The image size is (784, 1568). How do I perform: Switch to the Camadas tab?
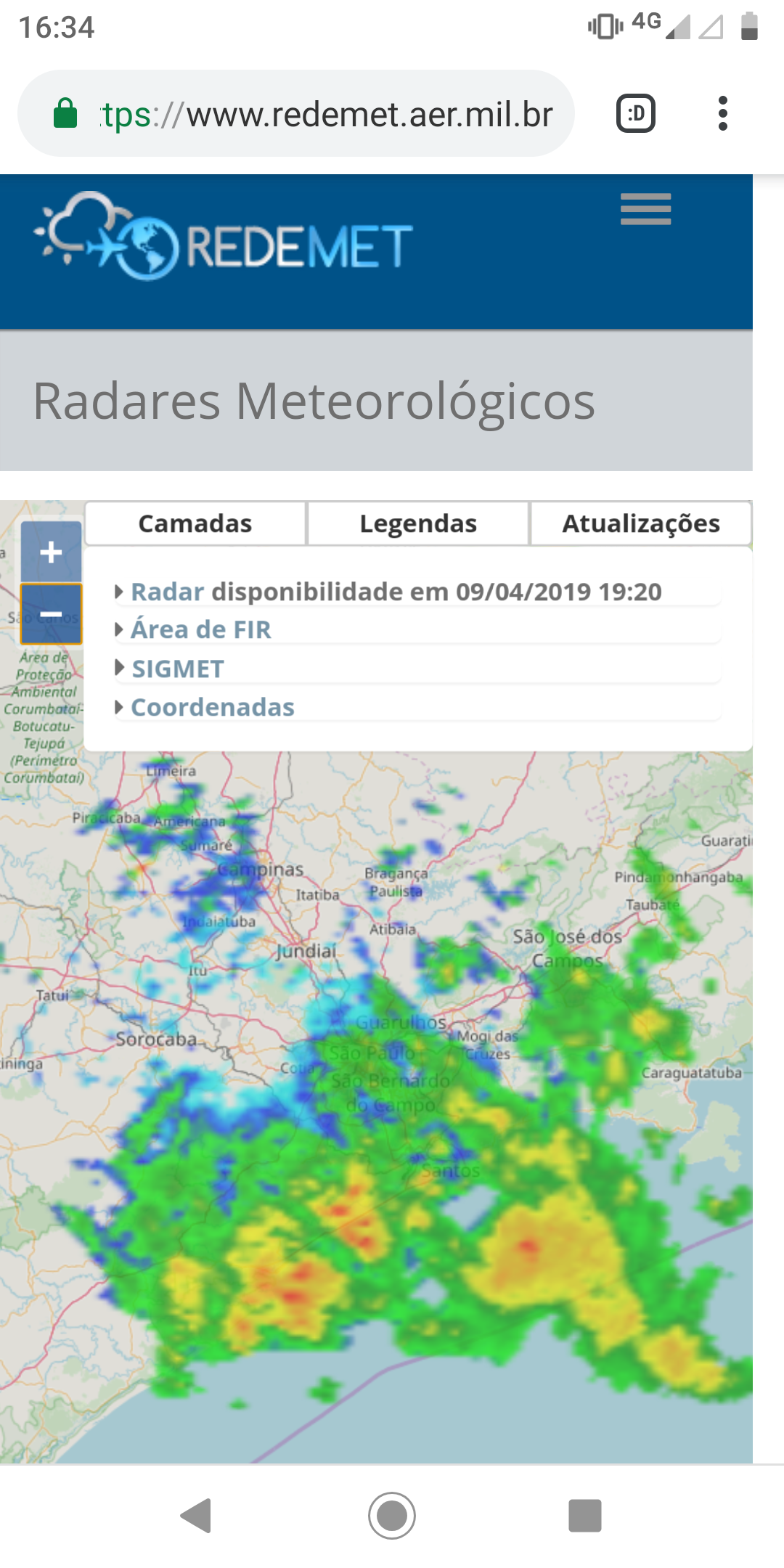pos(195,523)
